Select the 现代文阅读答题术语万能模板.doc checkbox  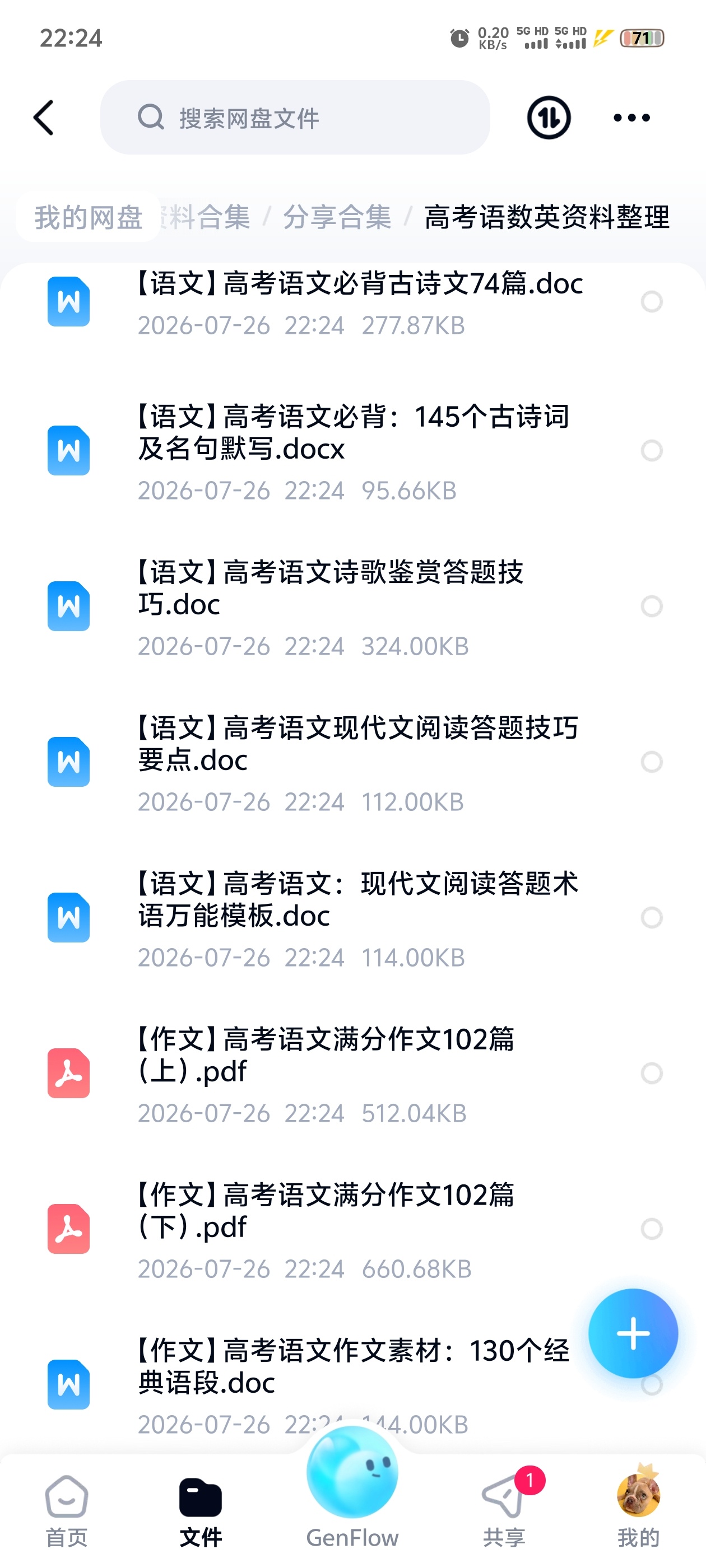coord(652,917)
